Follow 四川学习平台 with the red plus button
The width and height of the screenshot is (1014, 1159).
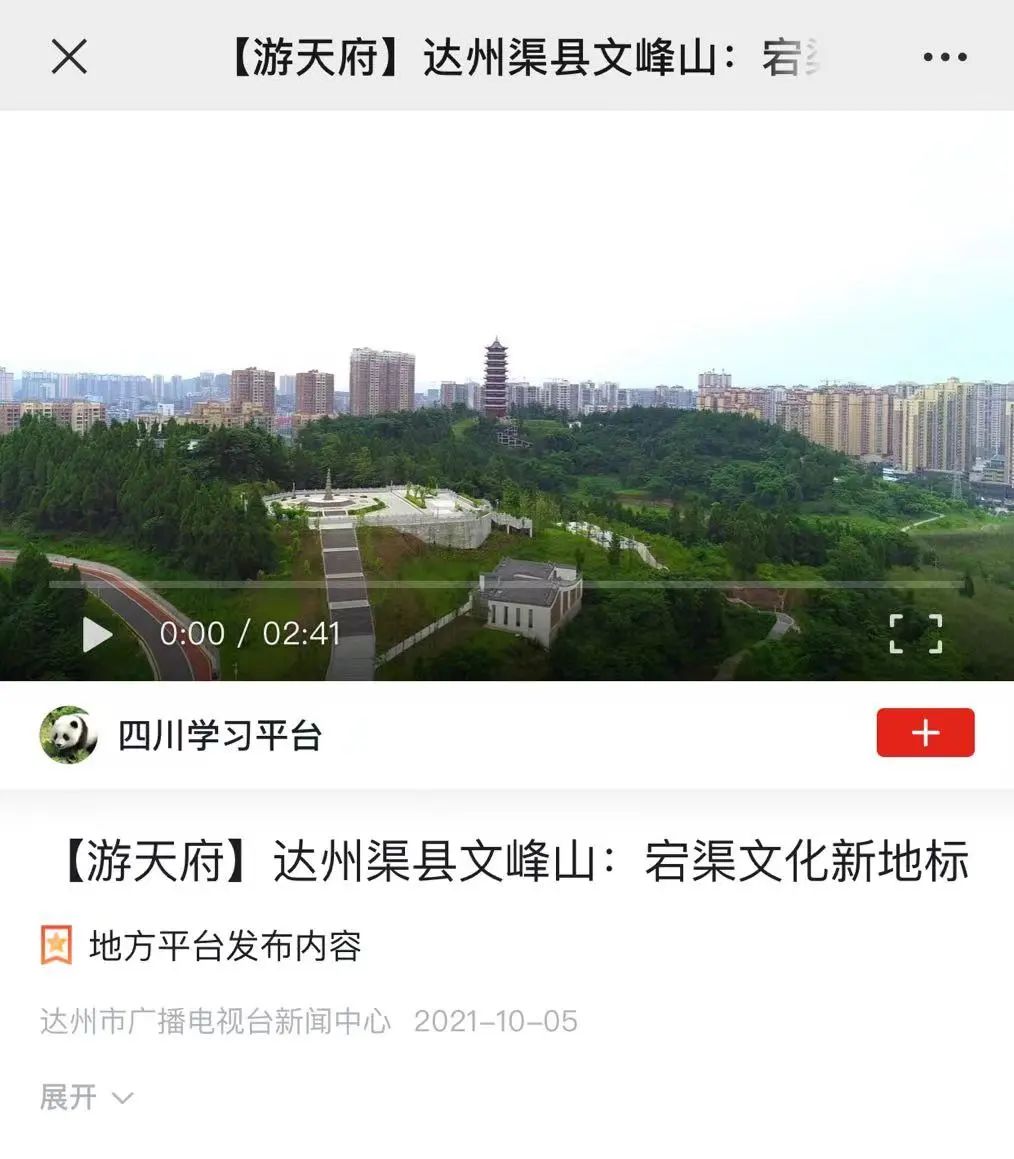(925, 733)
